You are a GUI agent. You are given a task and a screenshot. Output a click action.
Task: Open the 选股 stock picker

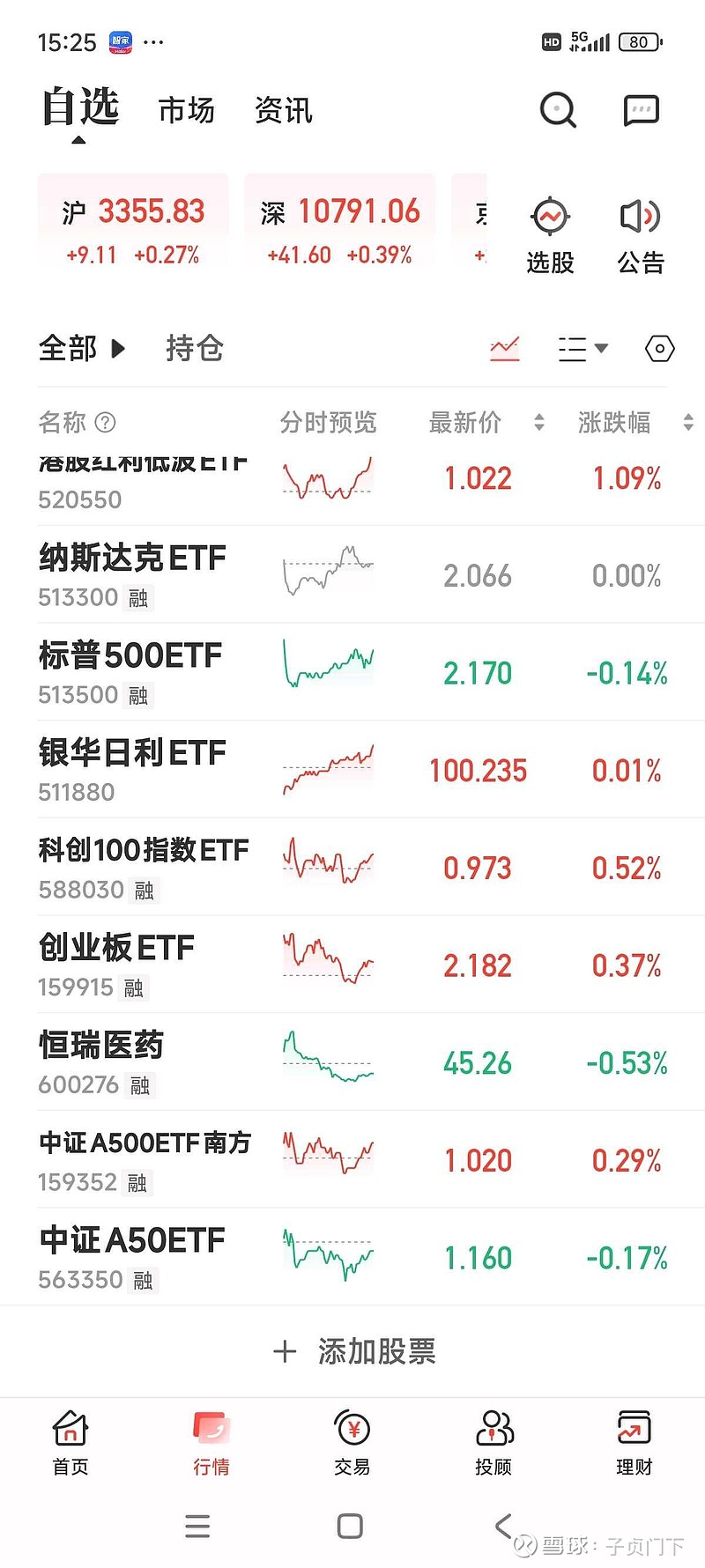tap(550, 236)
